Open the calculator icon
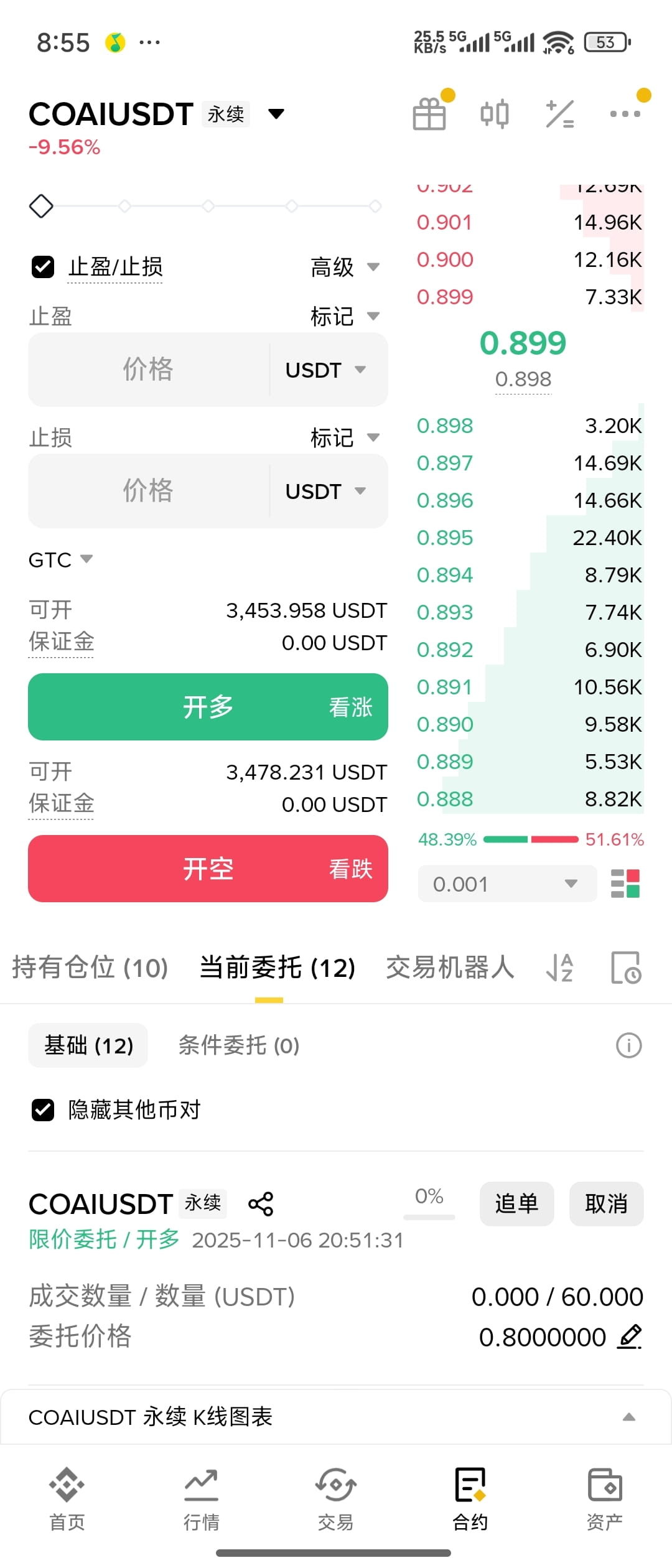The image size is (672, 1568). pos(560,114)
